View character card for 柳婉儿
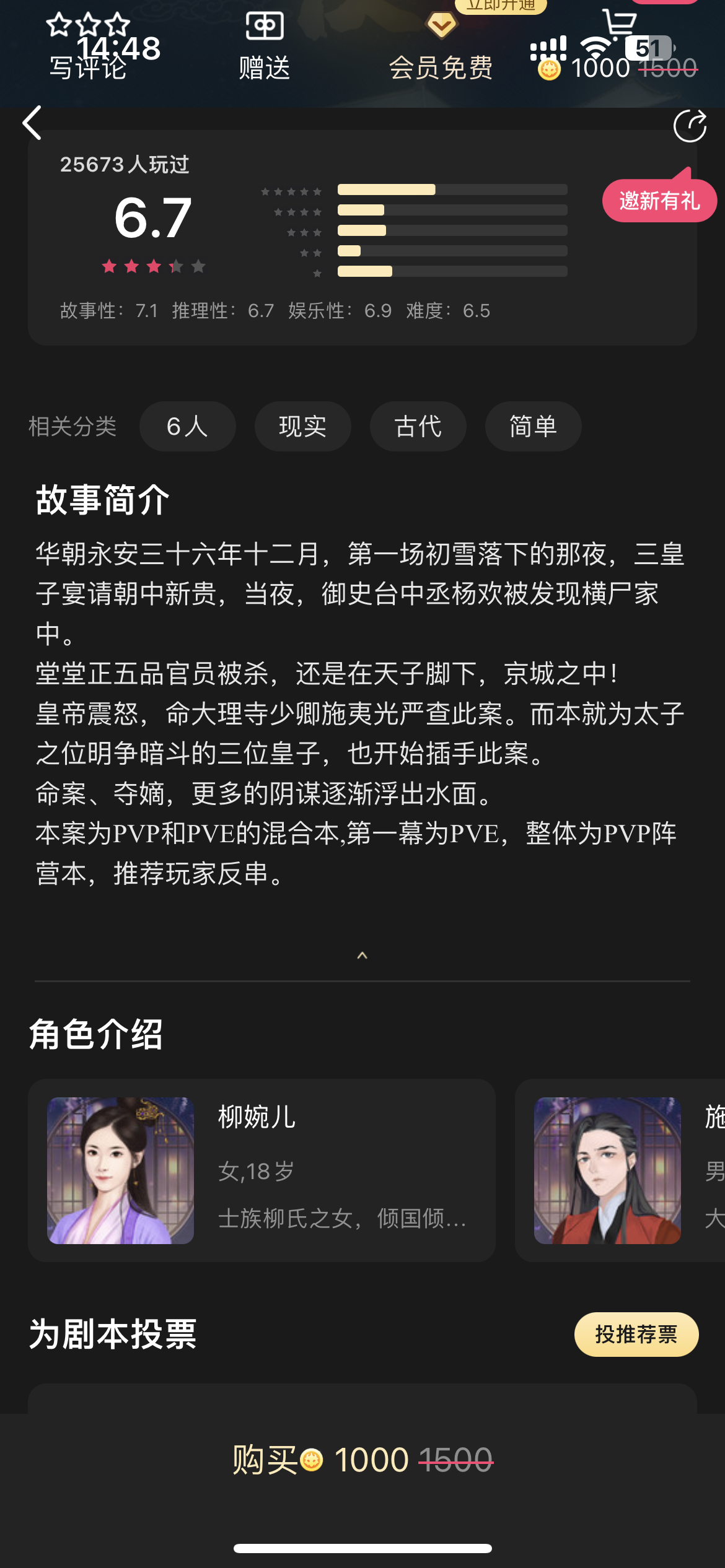This screenshot has width=725, height=1568. pyautogui.click(x=261, y=1170)
